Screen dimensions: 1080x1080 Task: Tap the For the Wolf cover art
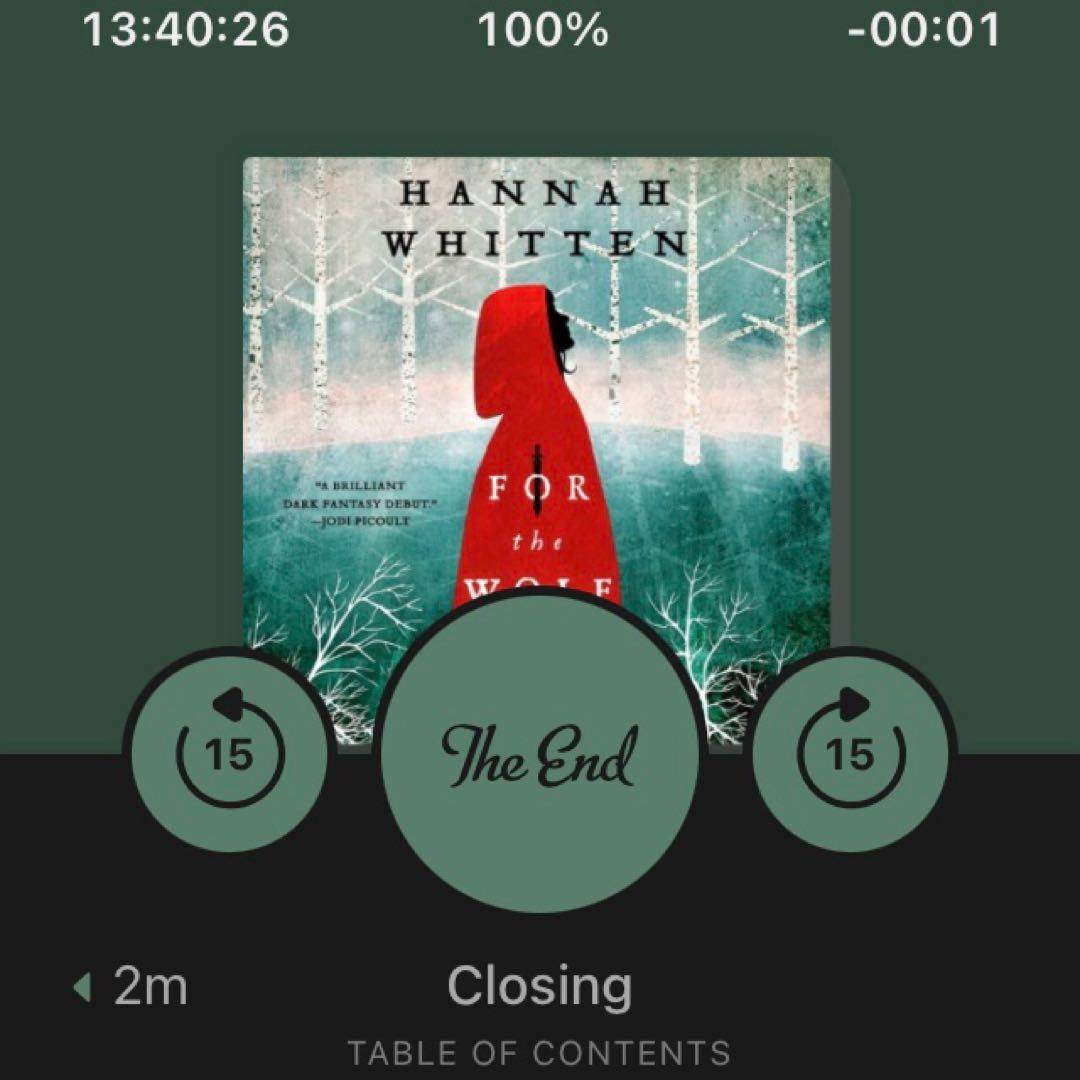[x=540, y=380]
